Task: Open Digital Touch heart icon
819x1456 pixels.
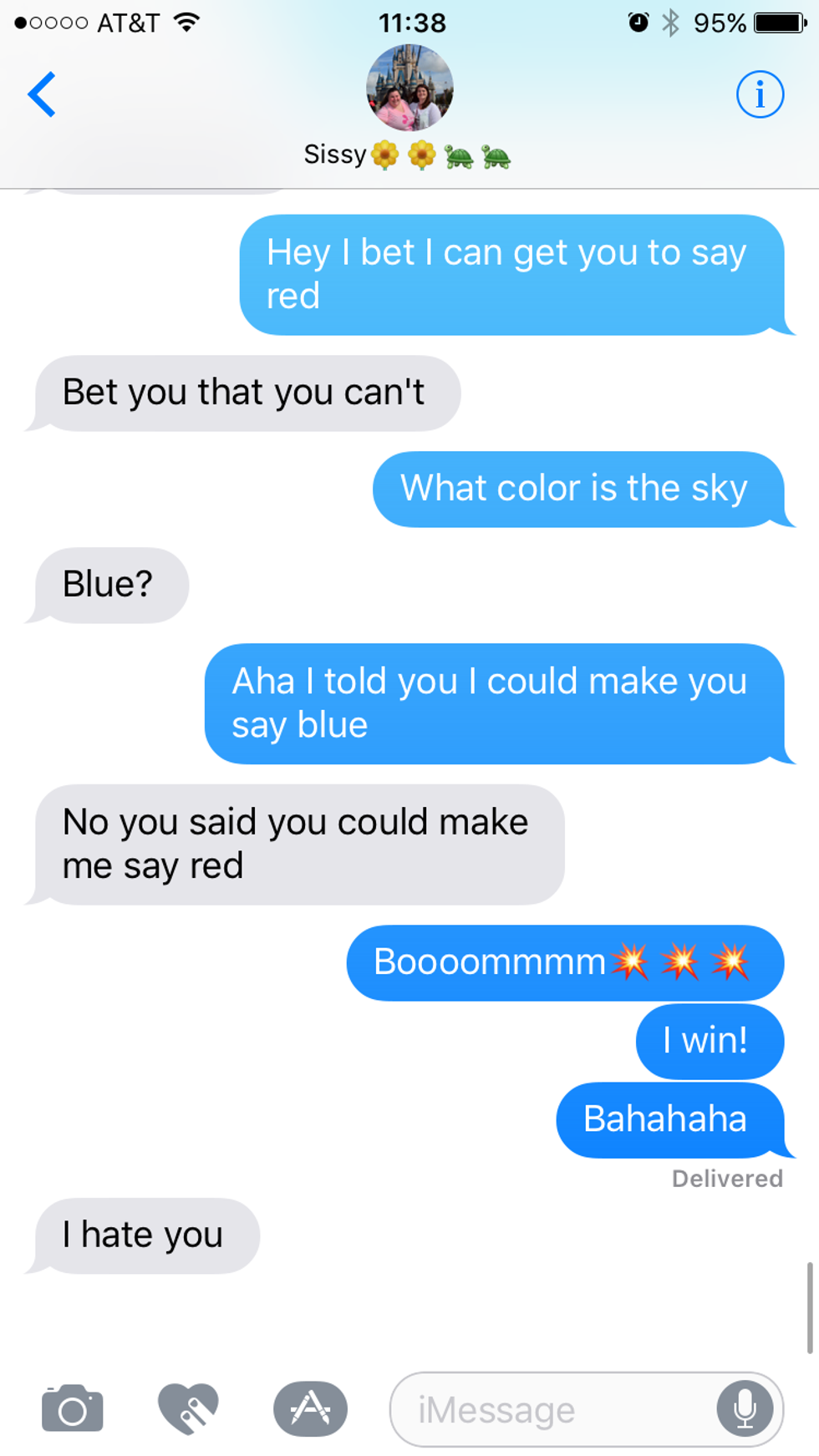Action: [188, 1409]
